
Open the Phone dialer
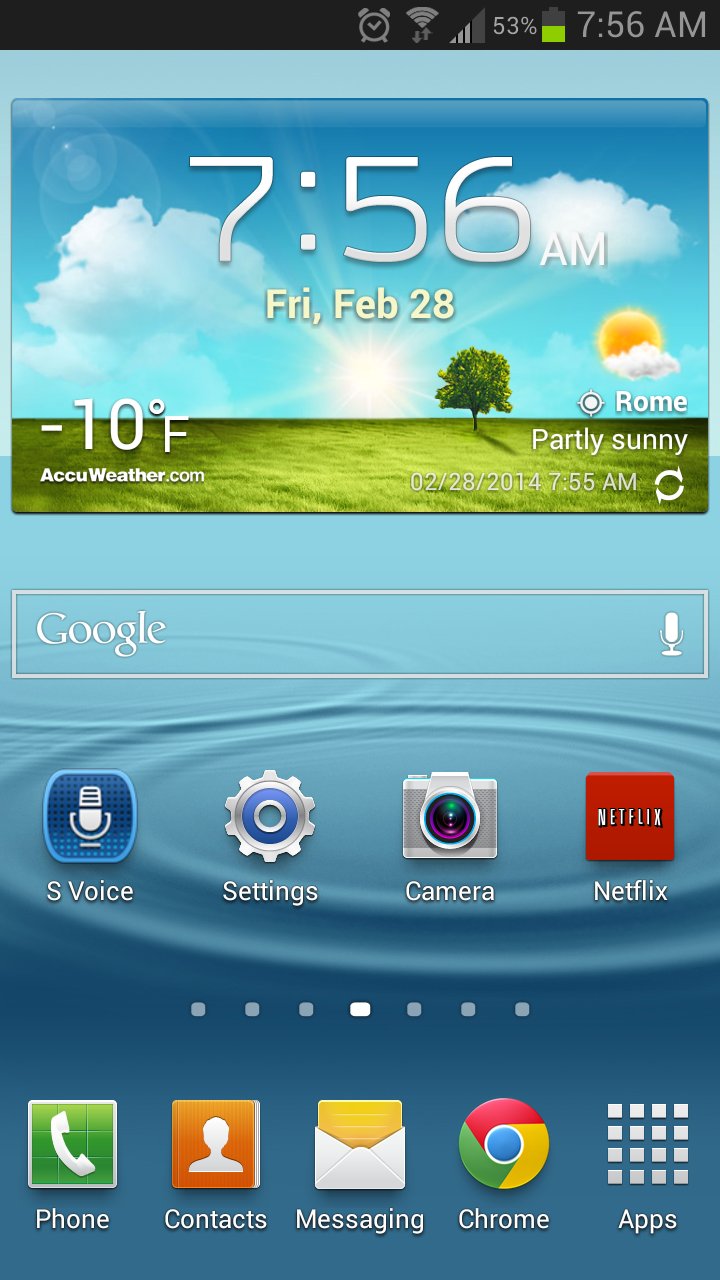(72, 1145)
